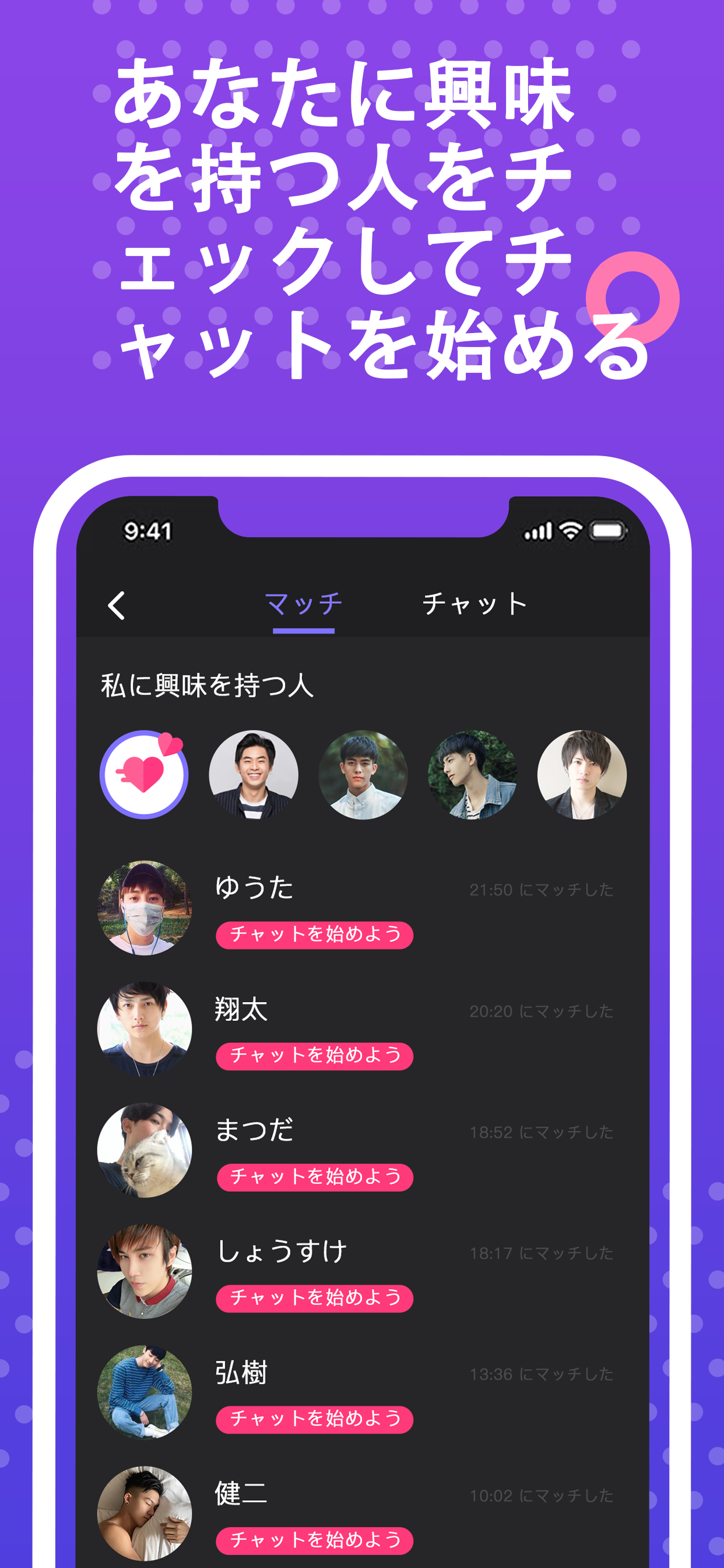Start a chat with ゆうた

[x=314, y=934]
